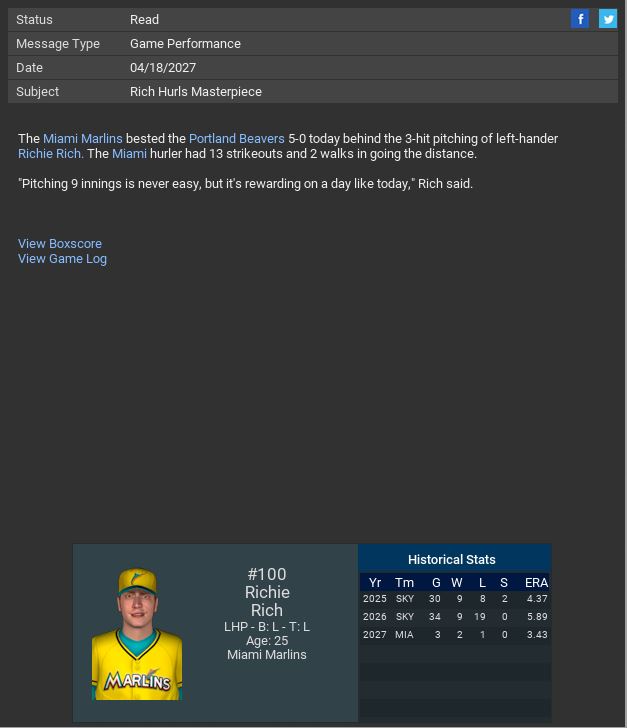
Task: Follow the Miami link in second sentence
Action: click(x=129, y=154)
